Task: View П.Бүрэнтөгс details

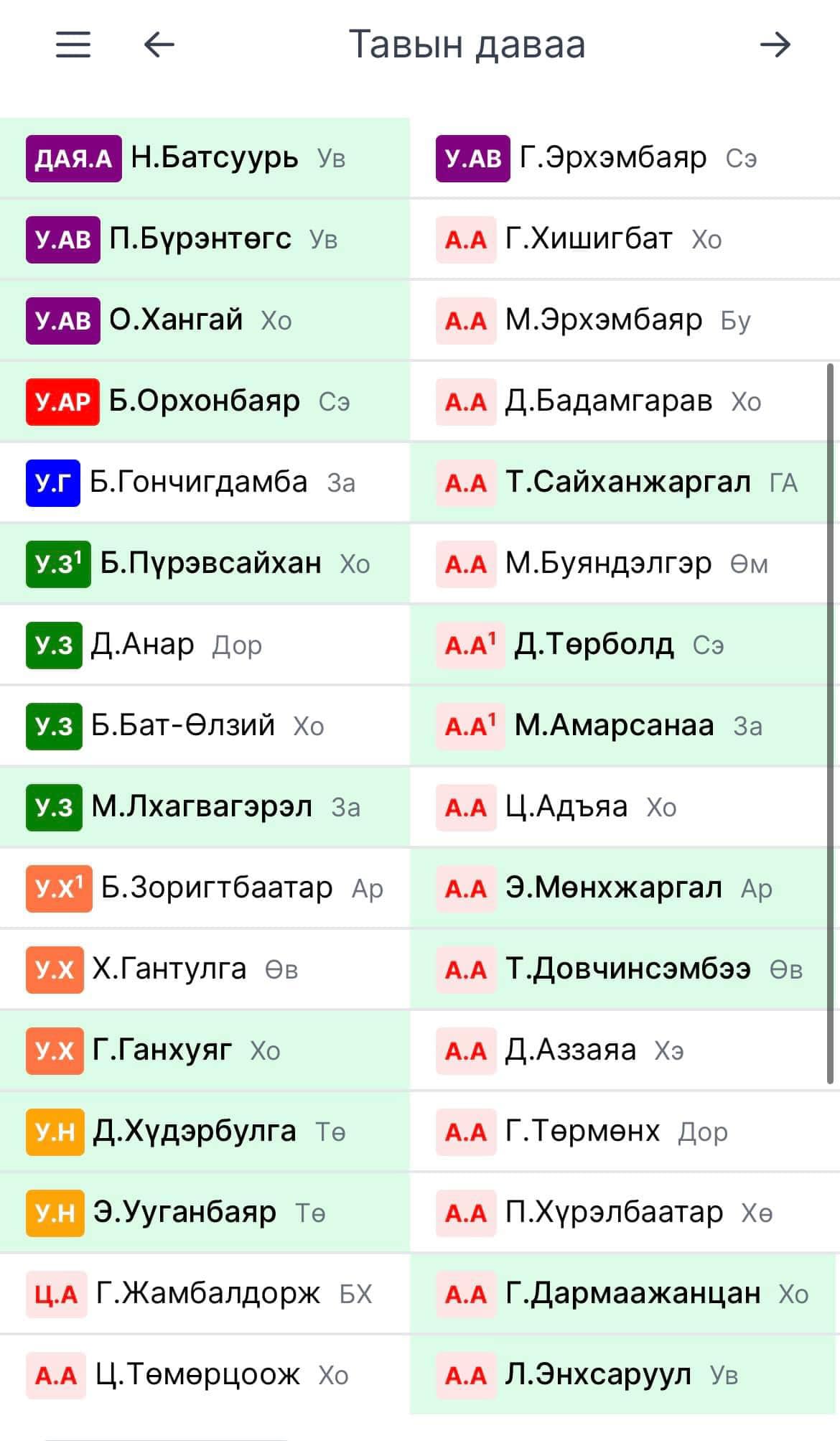Action: [x=200, y=239]
